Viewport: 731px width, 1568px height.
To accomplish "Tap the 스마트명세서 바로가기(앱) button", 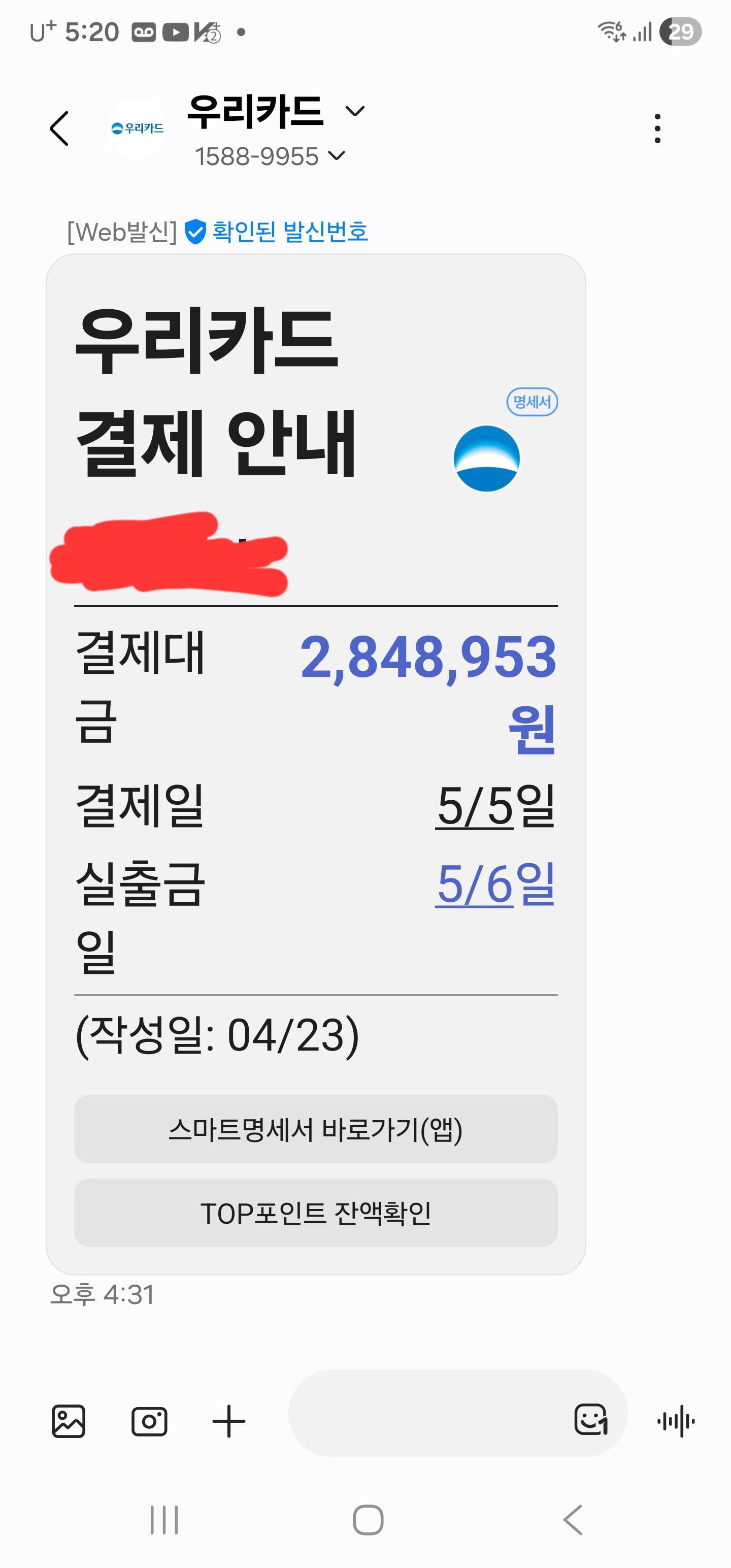I will click(x=315, y=1129).
